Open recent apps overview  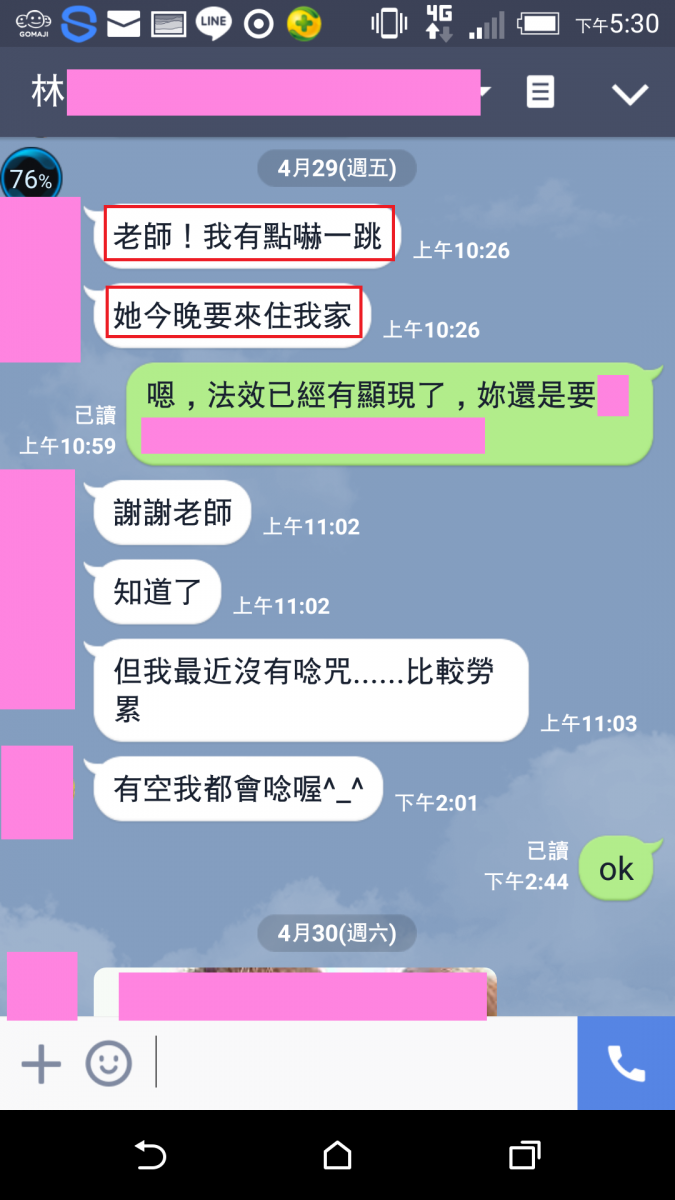[x=524, y=1156]
